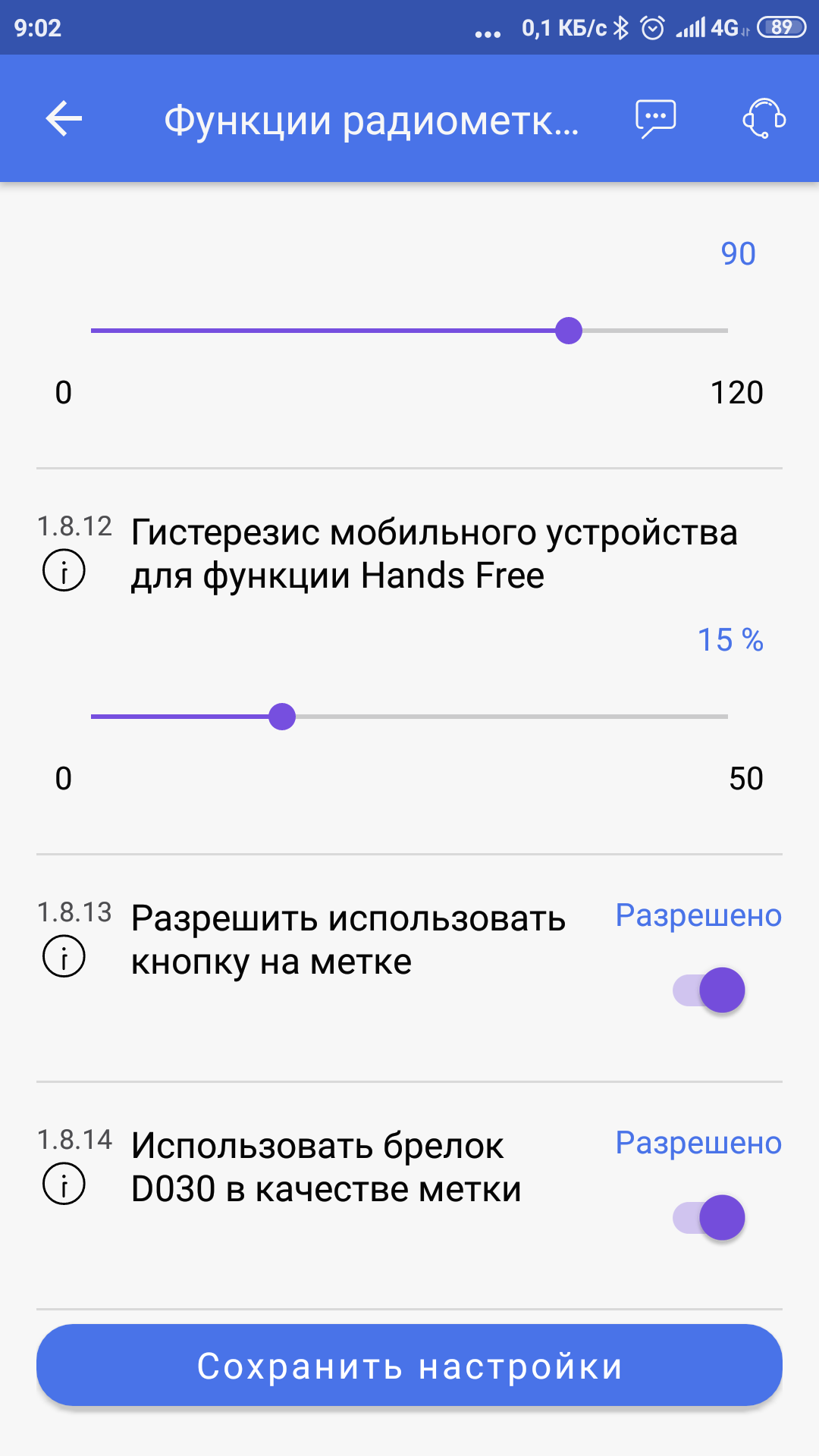The height and width of the screenshot is (1456, 819).
Task: Open the support headset icon
Action: click(x=763, y=119)
